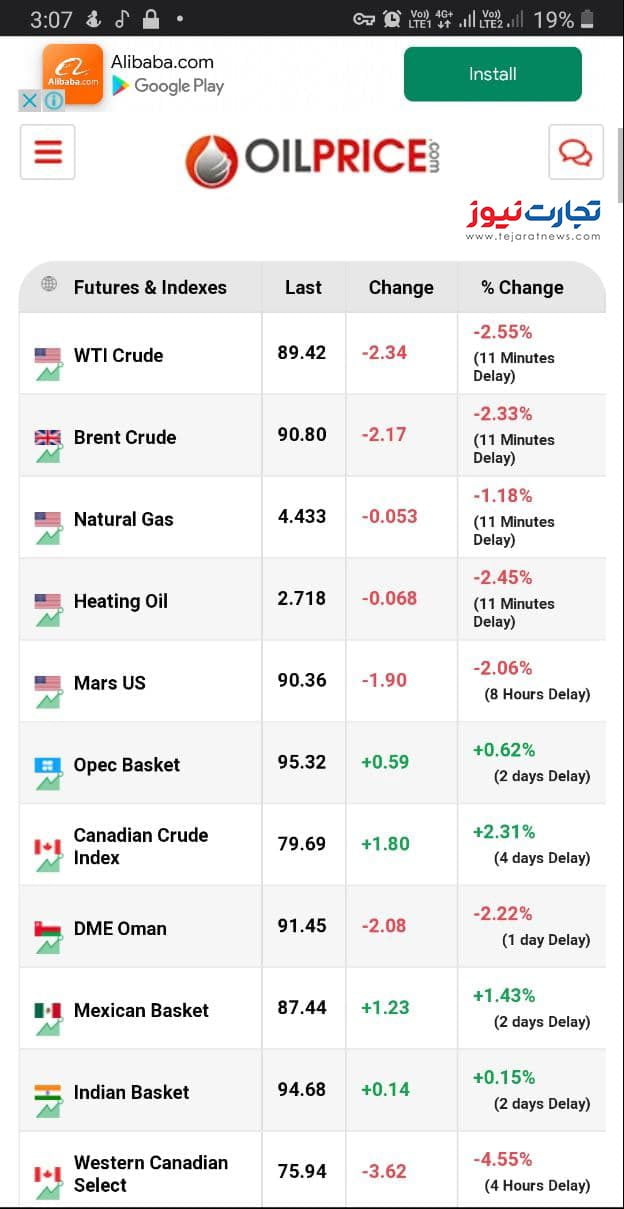Open Mexican Basket details
The height and width of the screenshot is (1209, 624).
(x=312, y=1009)
